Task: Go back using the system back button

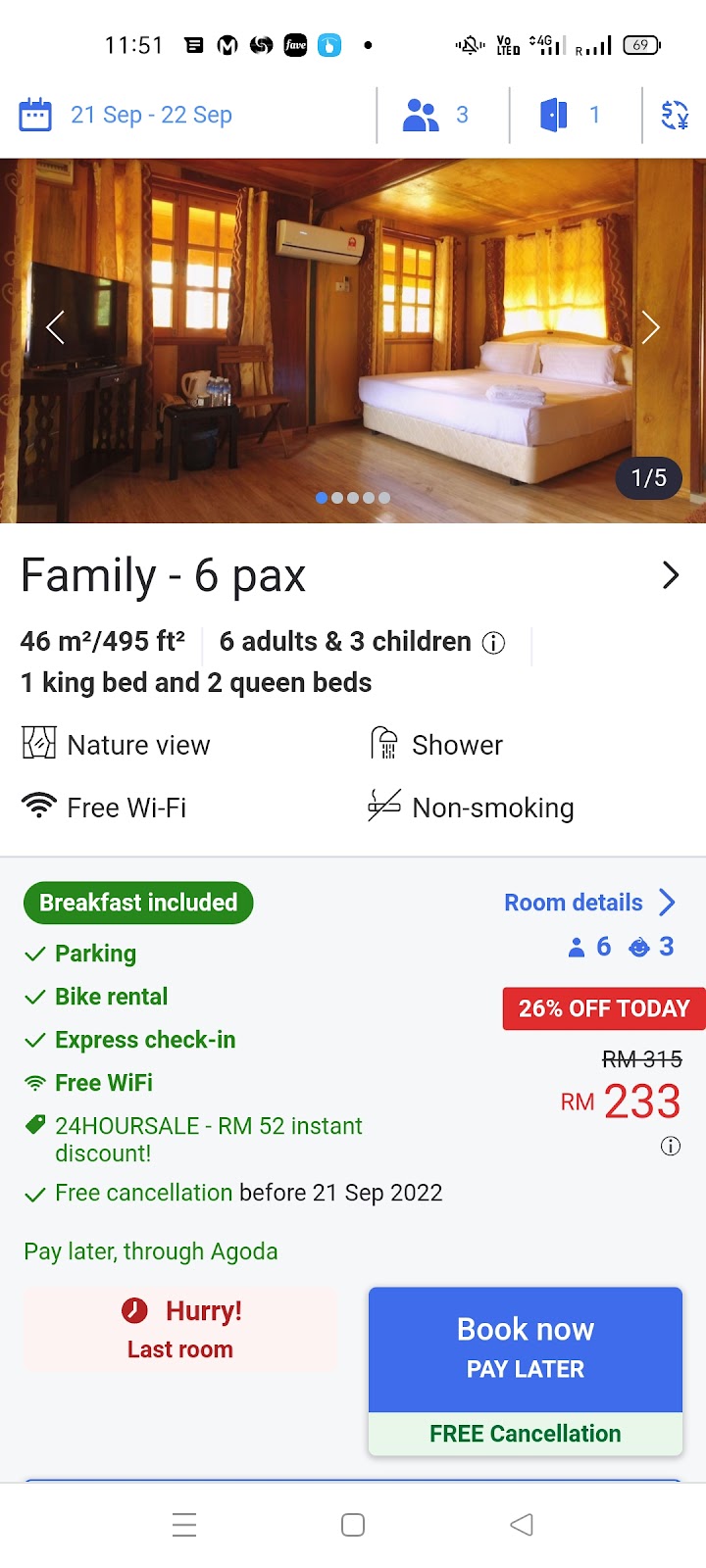Action: coord(522,1525)
